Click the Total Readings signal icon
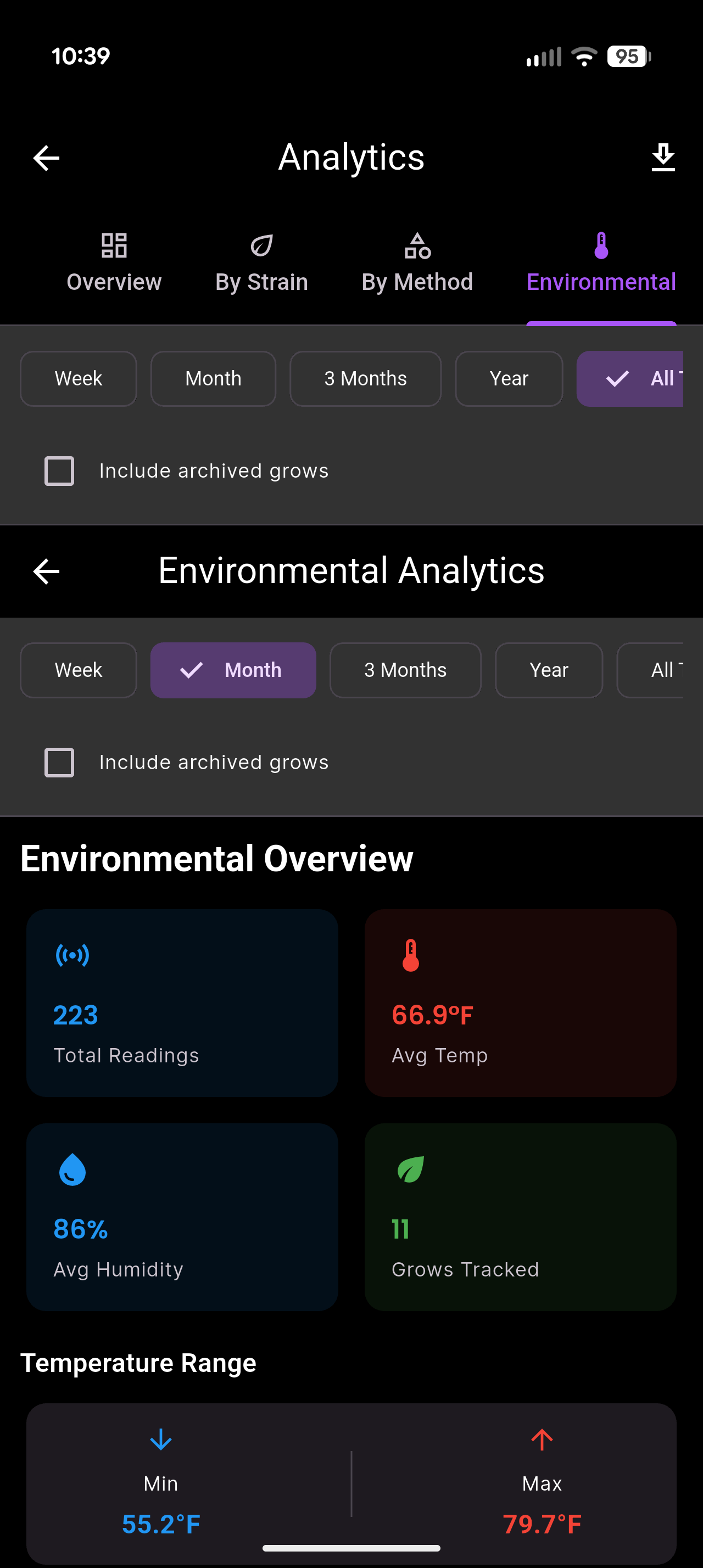The height and width of the screenshot is (1568, 703). tap(71, 954)
